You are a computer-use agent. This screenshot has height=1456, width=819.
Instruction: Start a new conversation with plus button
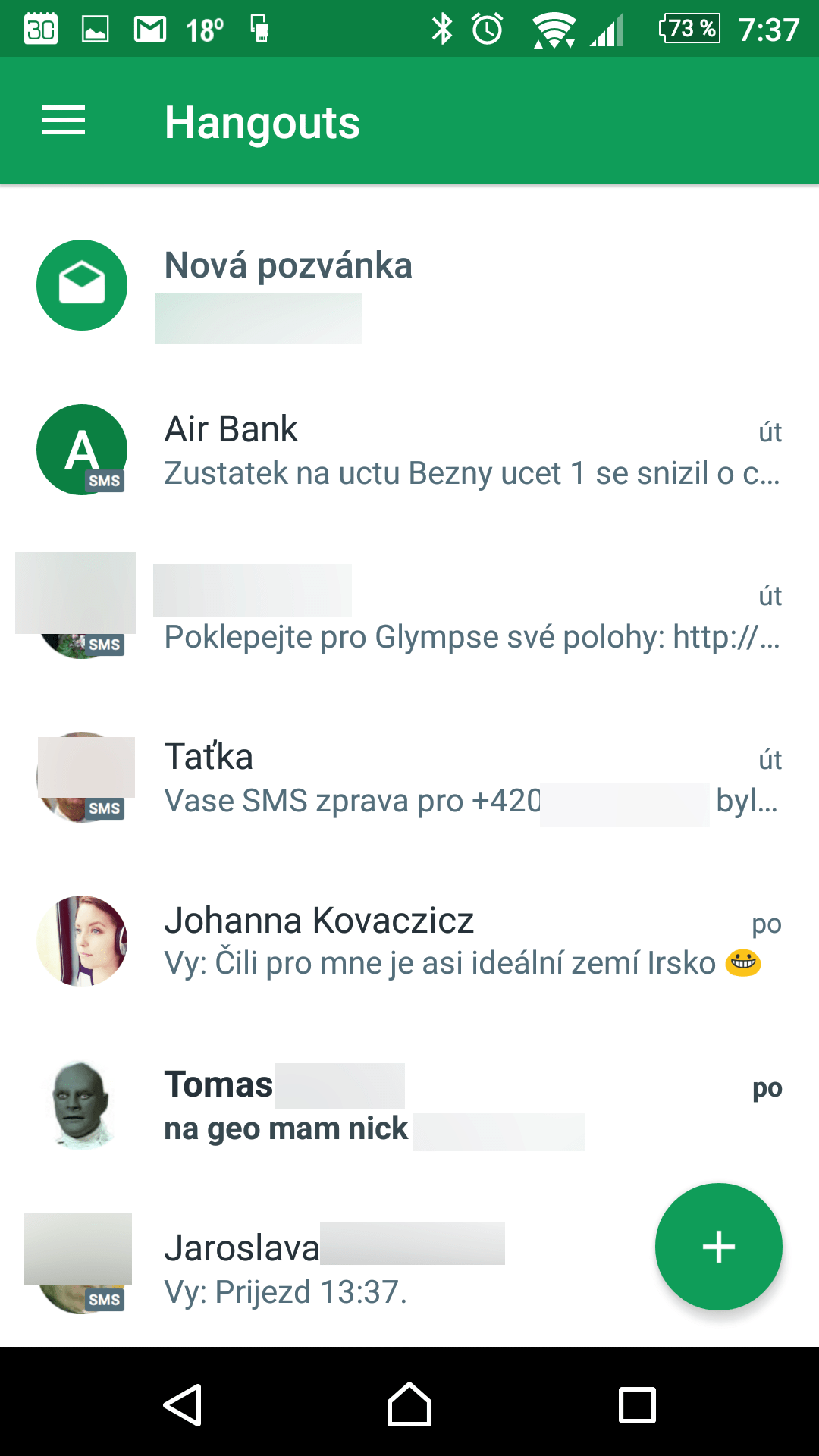[718, 1247]
